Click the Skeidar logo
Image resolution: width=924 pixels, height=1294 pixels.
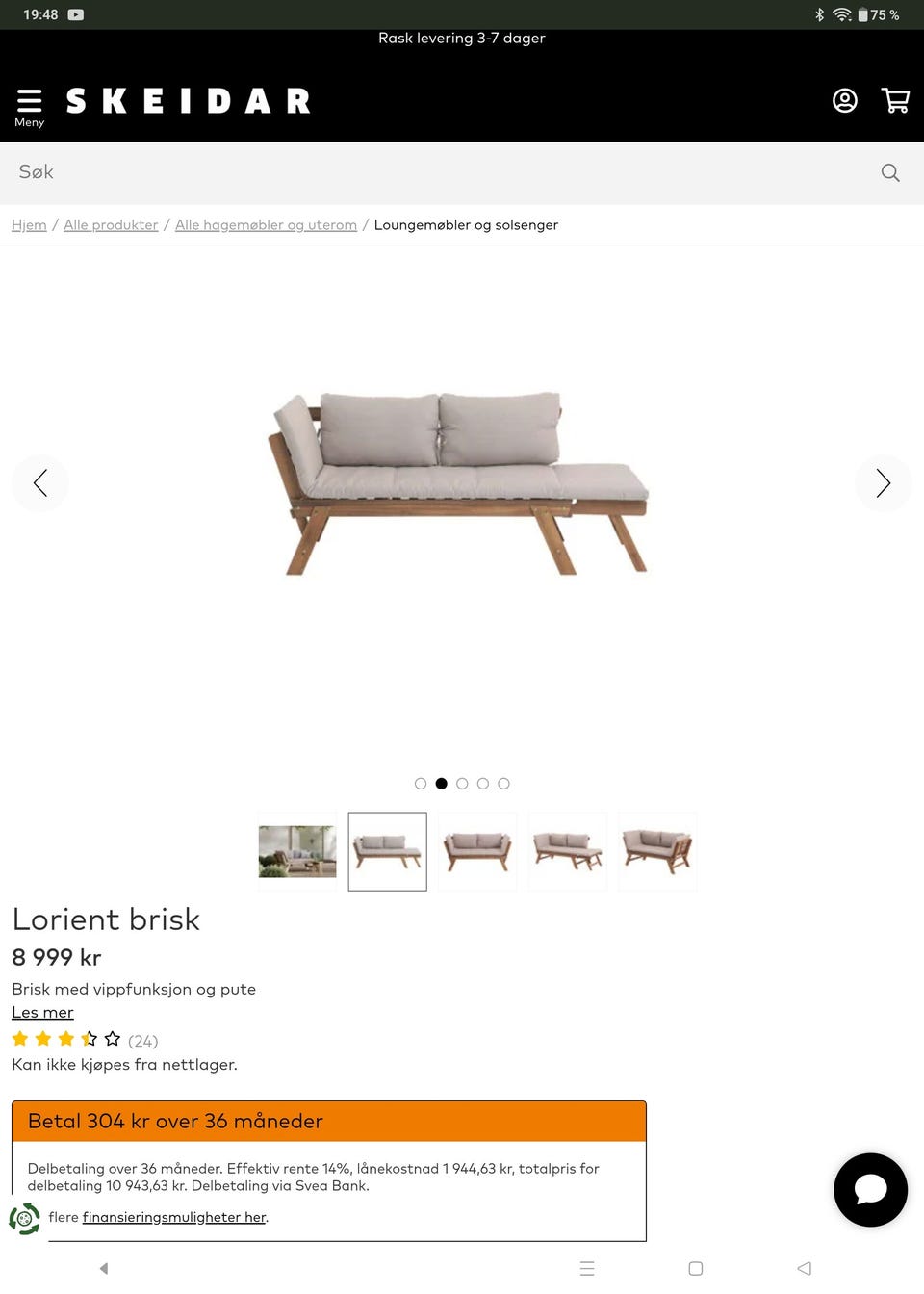click(x=189, y=100)
